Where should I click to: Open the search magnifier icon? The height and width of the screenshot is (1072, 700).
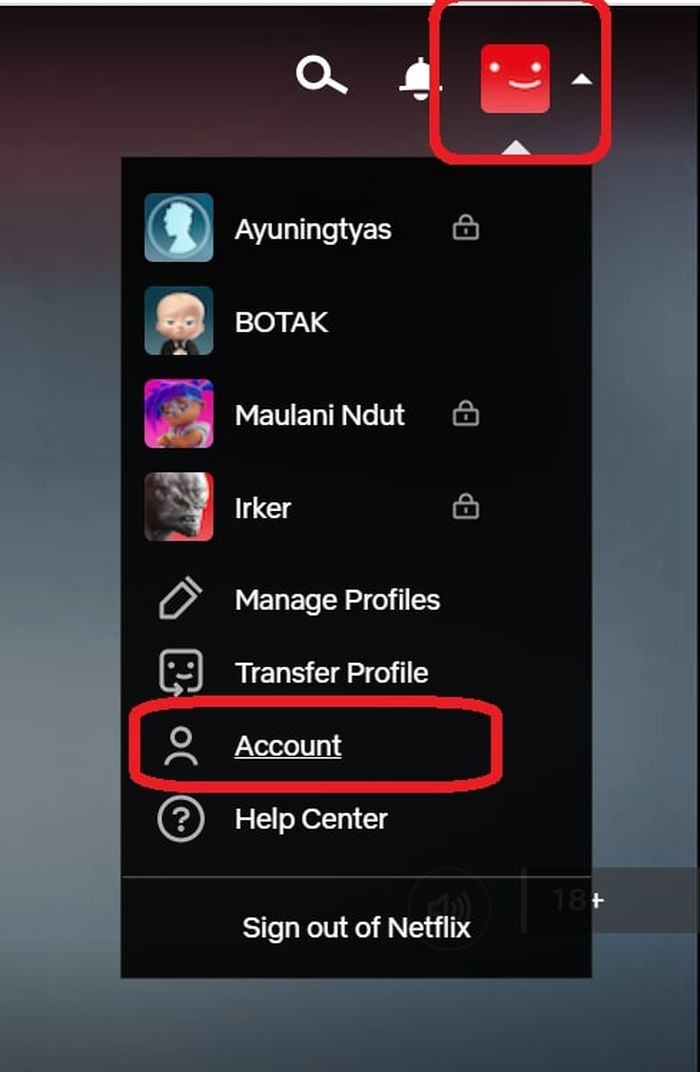321,77
